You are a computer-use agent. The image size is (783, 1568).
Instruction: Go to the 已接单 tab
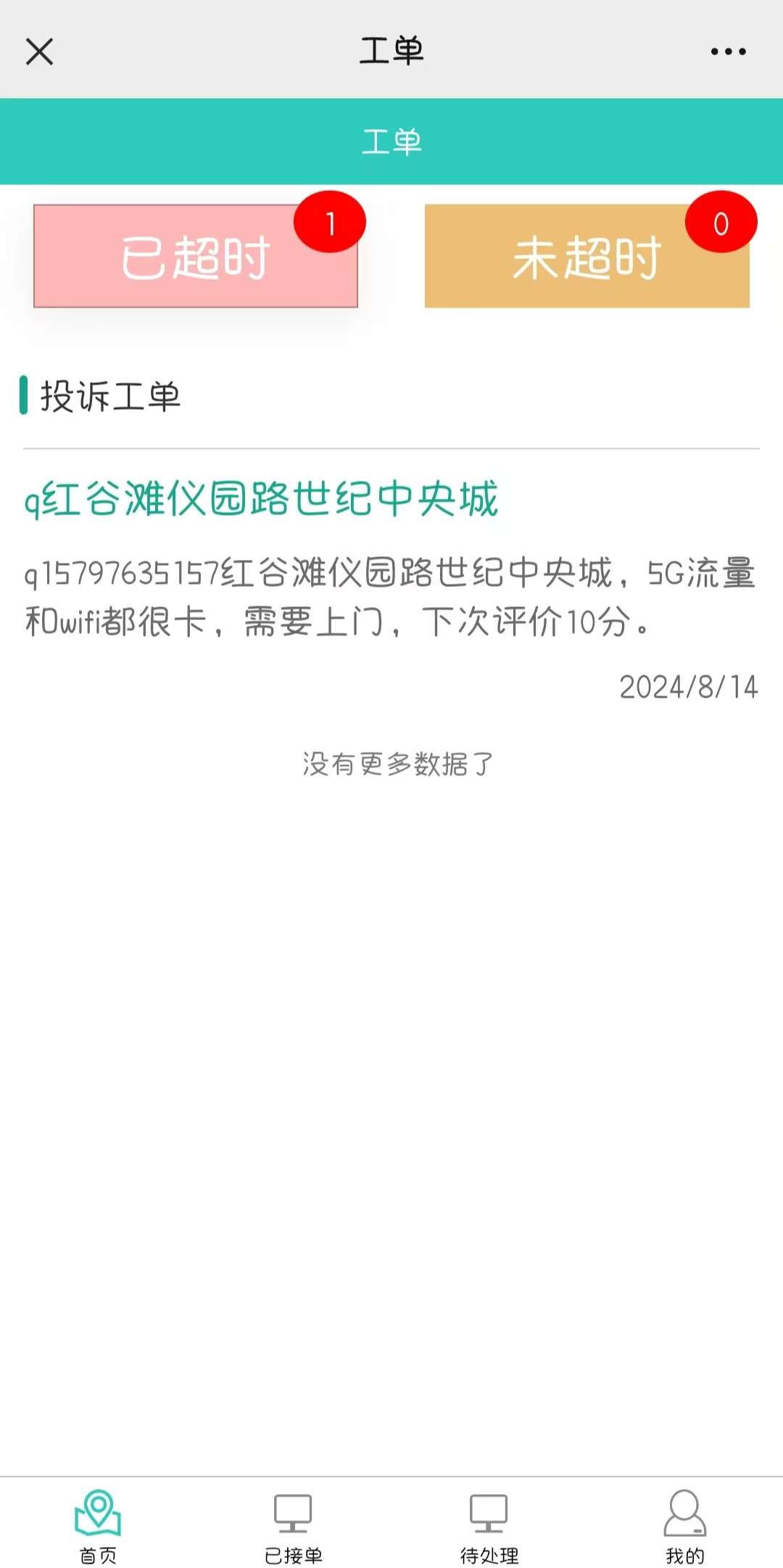click(293, 1524)
